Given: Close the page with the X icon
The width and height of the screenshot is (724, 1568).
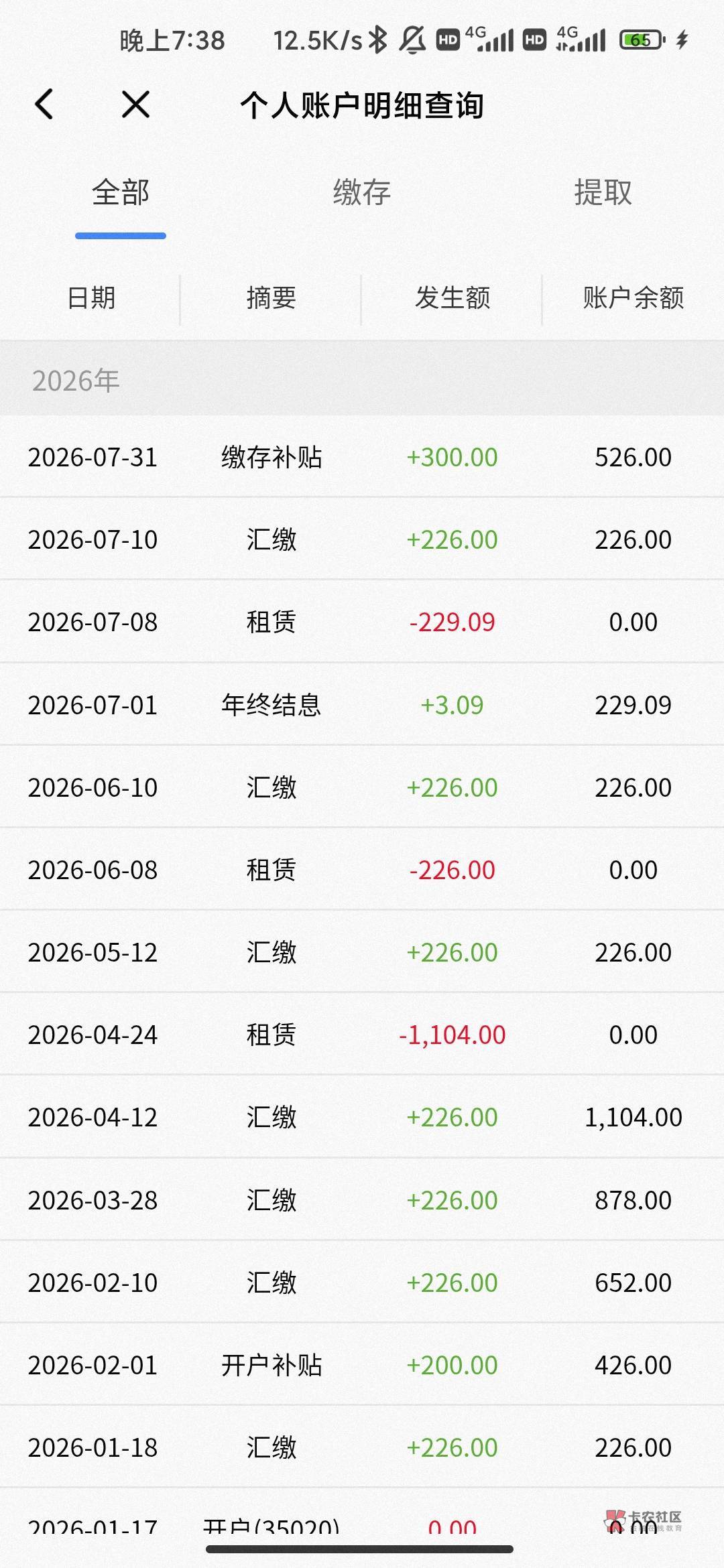Looking at the screenshot, I should point(136,105).
